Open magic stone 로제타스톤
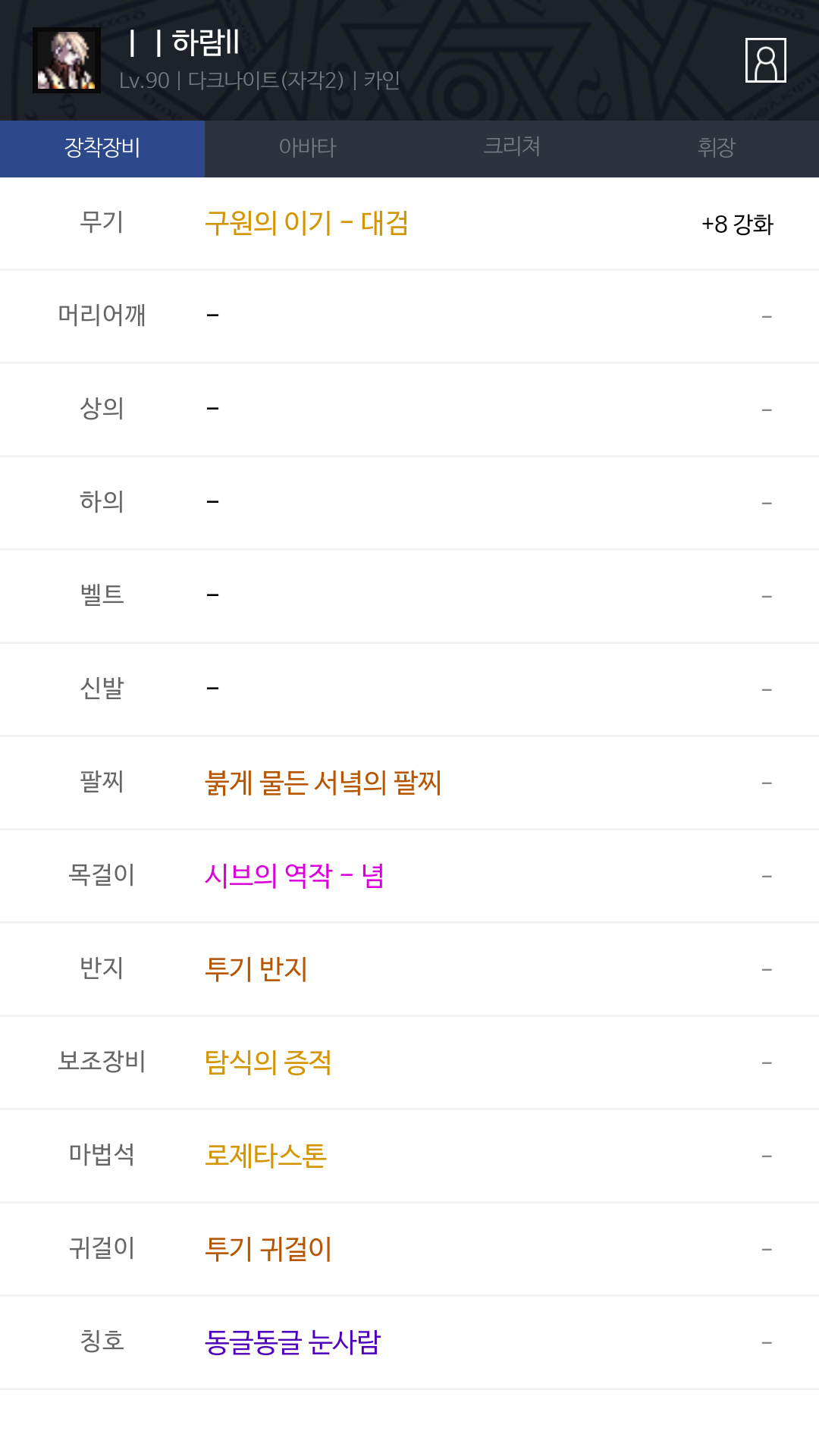 [265, 1156]
